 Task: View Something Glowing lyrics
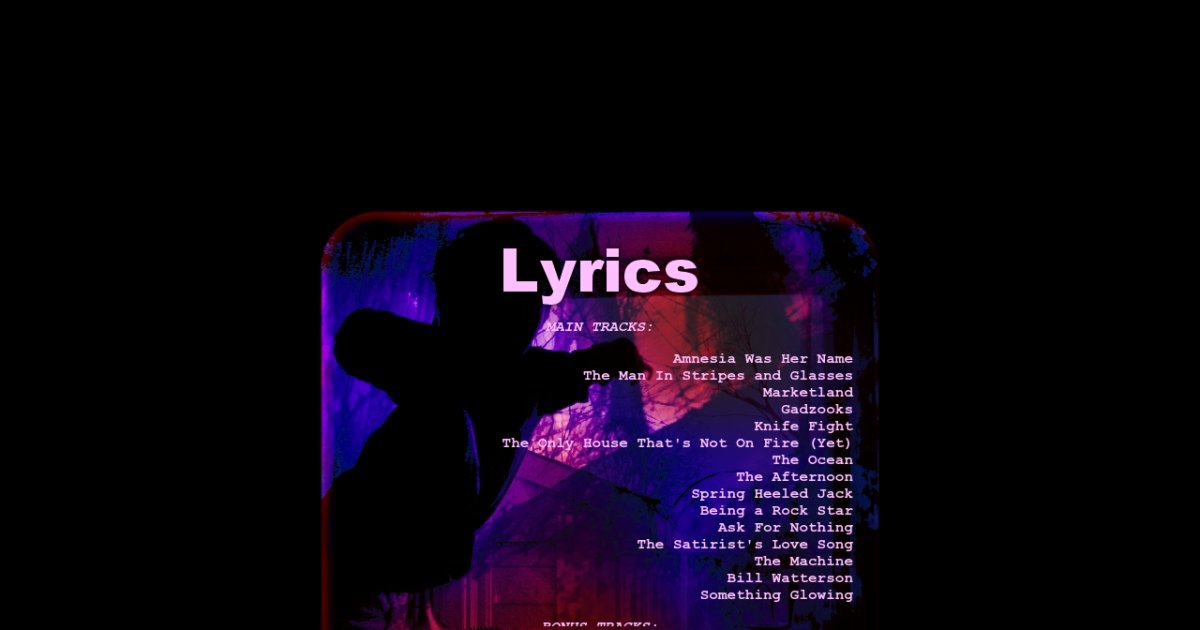pyautogui.click(x=776, y=595)
